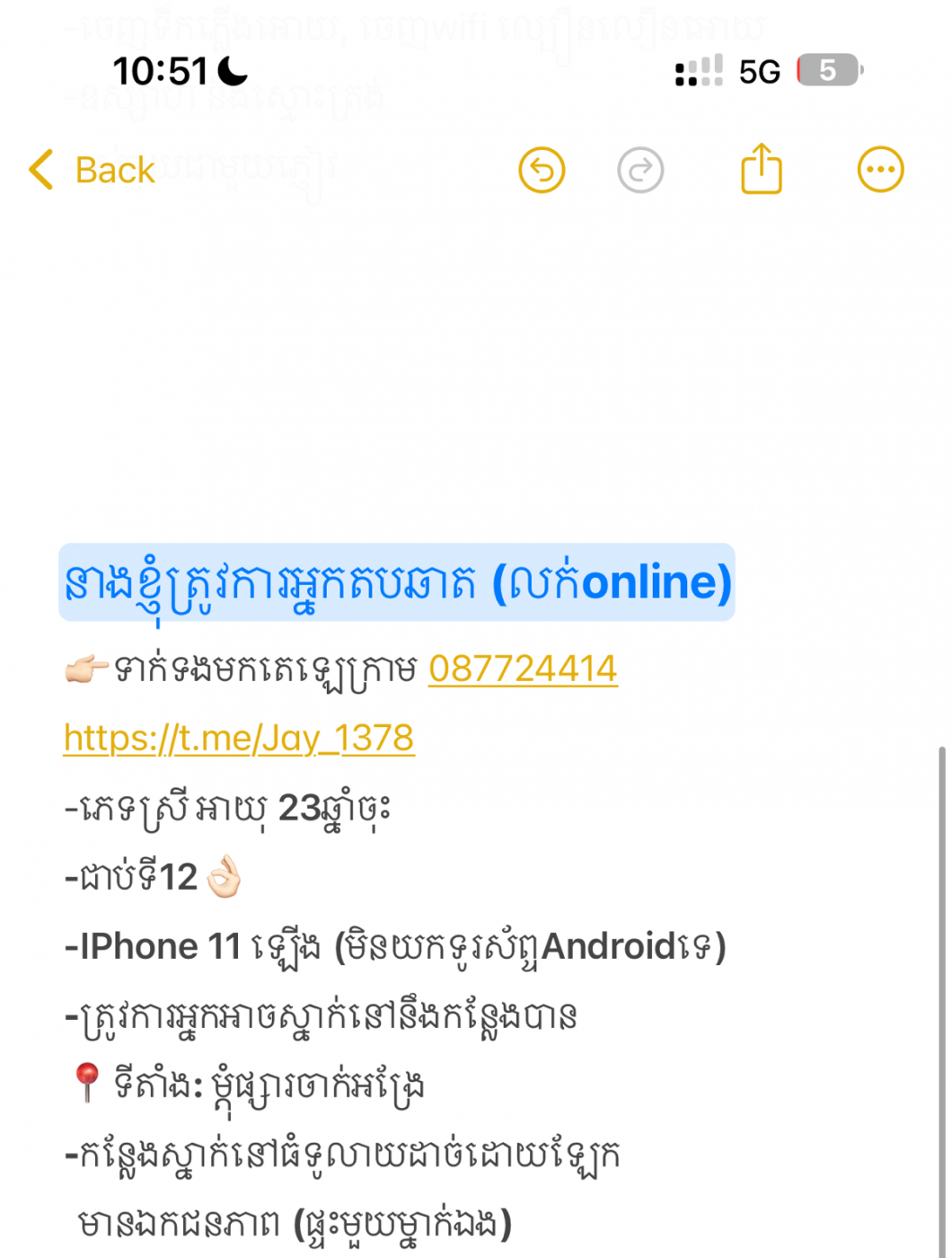The height and width of the screenshot is (1258, 952).
Task: Open the more options menu
Action: [880, 170]
